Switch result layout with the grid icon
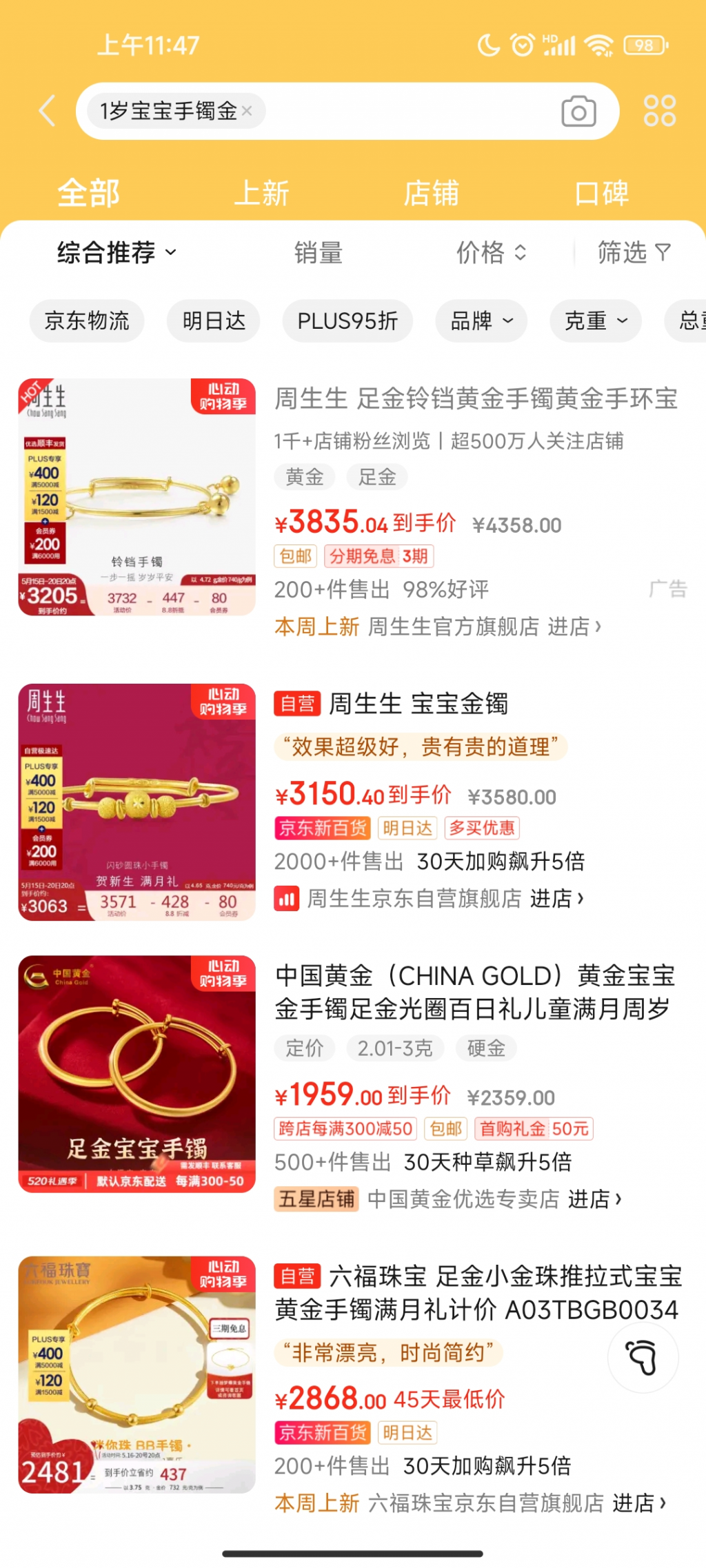This screenshot has height=1568, width=706. (x=659, y=111)
